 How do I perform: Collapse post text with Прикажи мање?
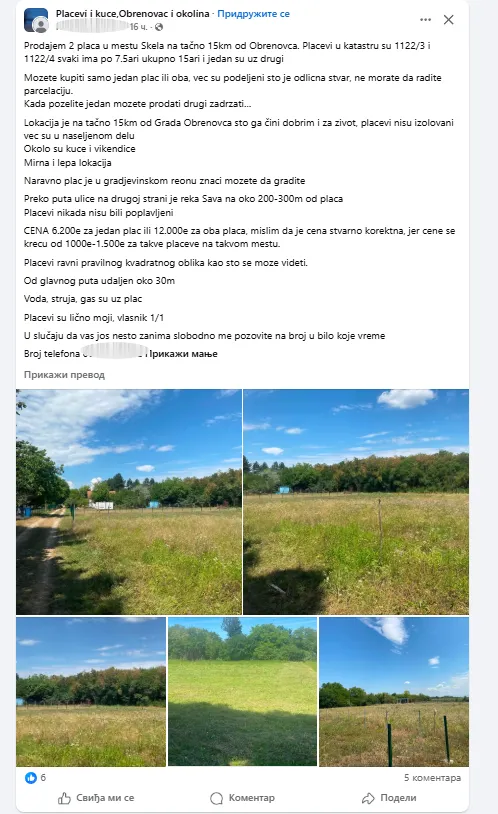[x=183, y=354]
